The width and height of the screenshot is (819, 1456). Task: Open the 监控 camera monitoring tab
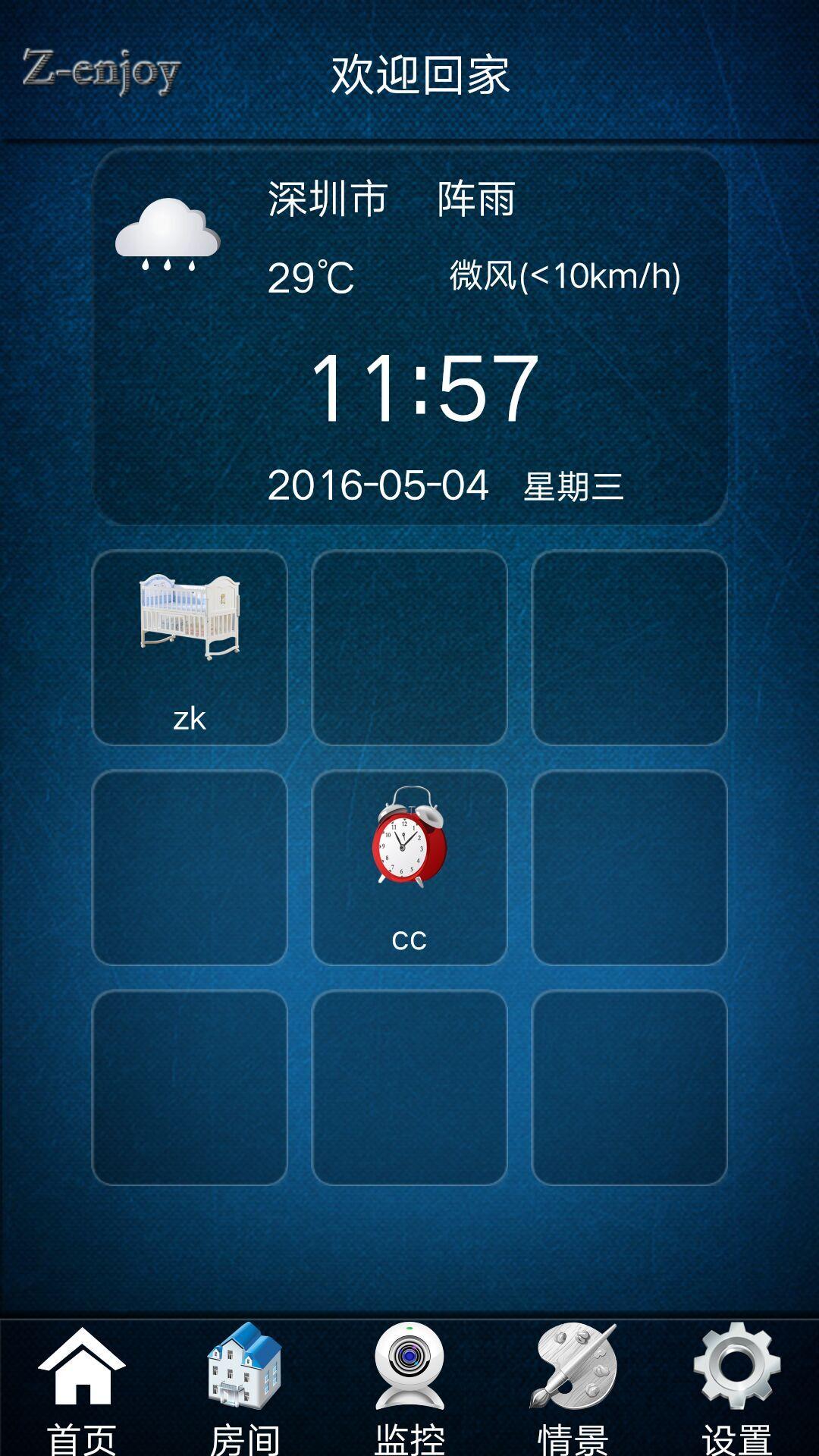coord(409,1388)
